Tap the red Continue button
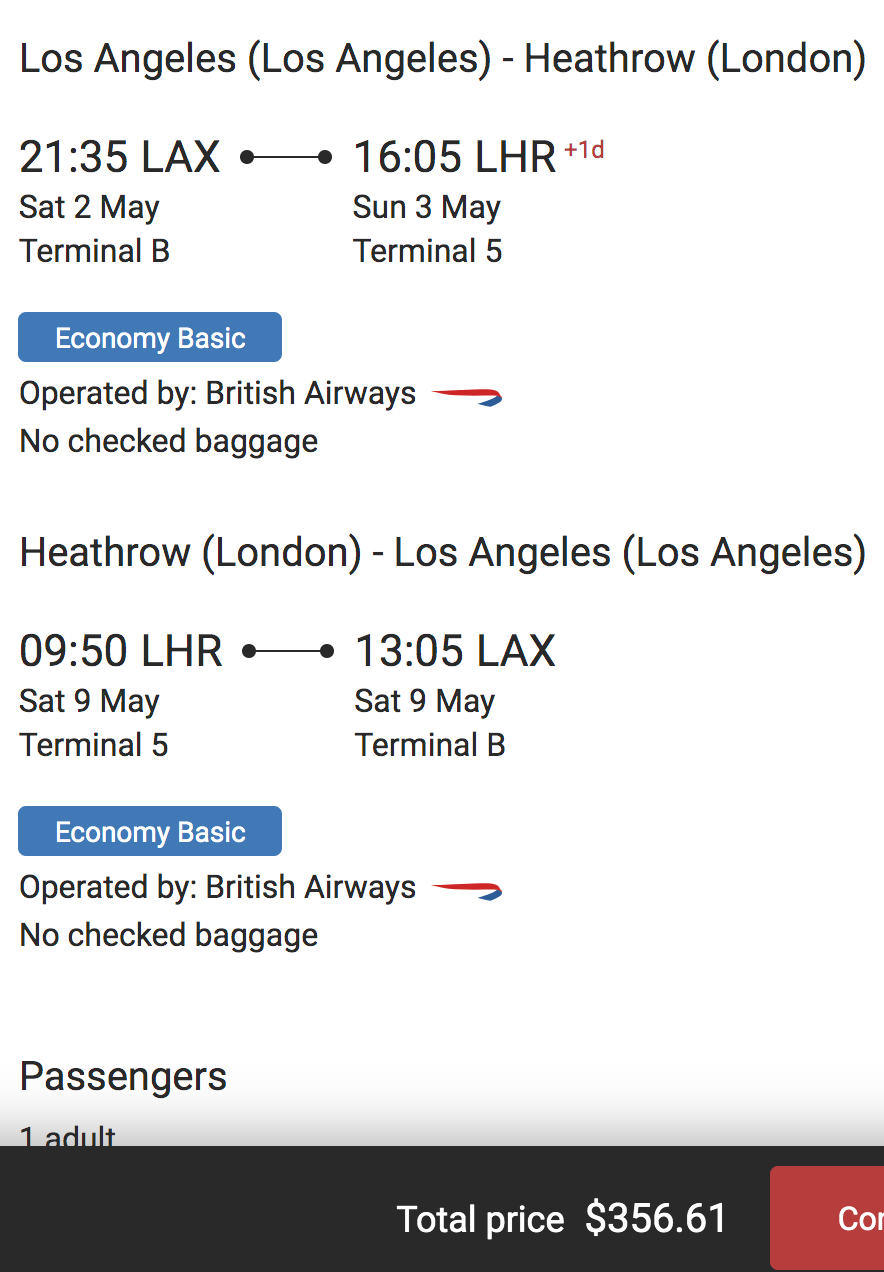 (x=829, y=1218)
